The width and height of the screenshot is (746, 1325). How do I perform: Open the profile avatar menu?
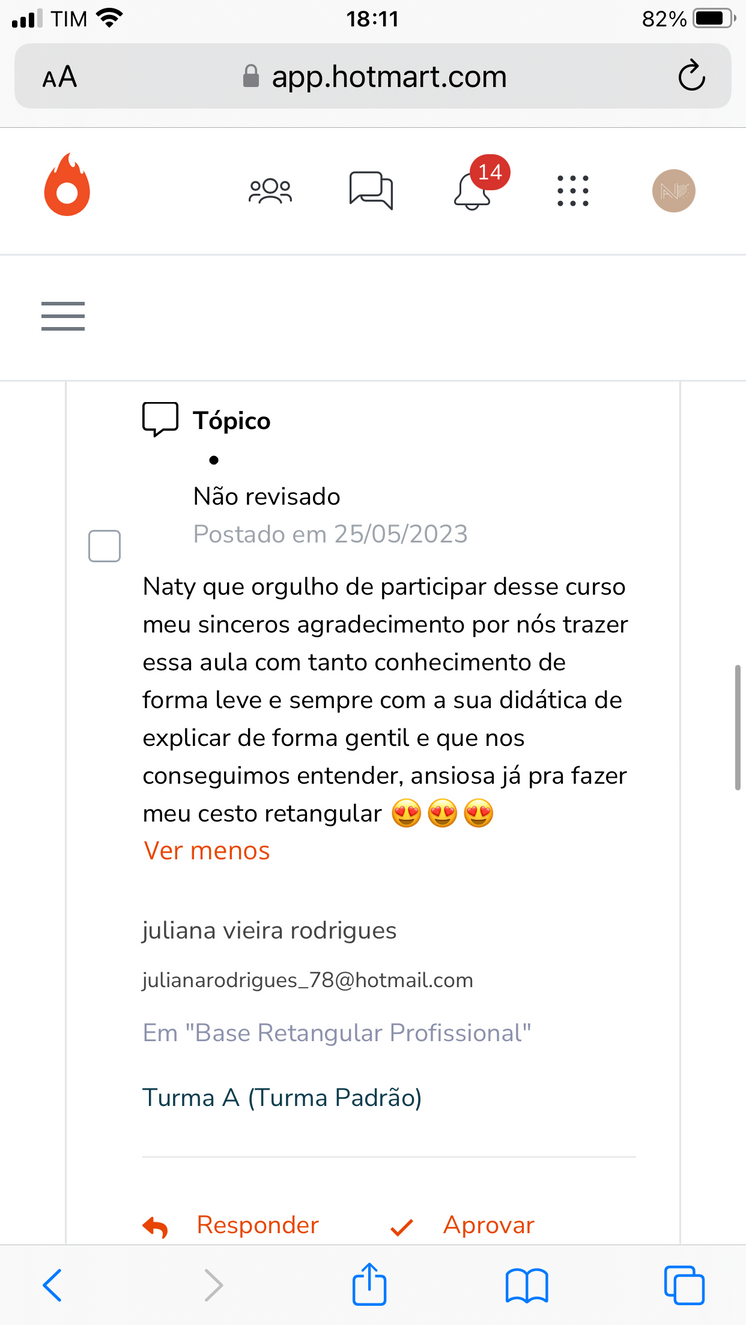(674, 190)
